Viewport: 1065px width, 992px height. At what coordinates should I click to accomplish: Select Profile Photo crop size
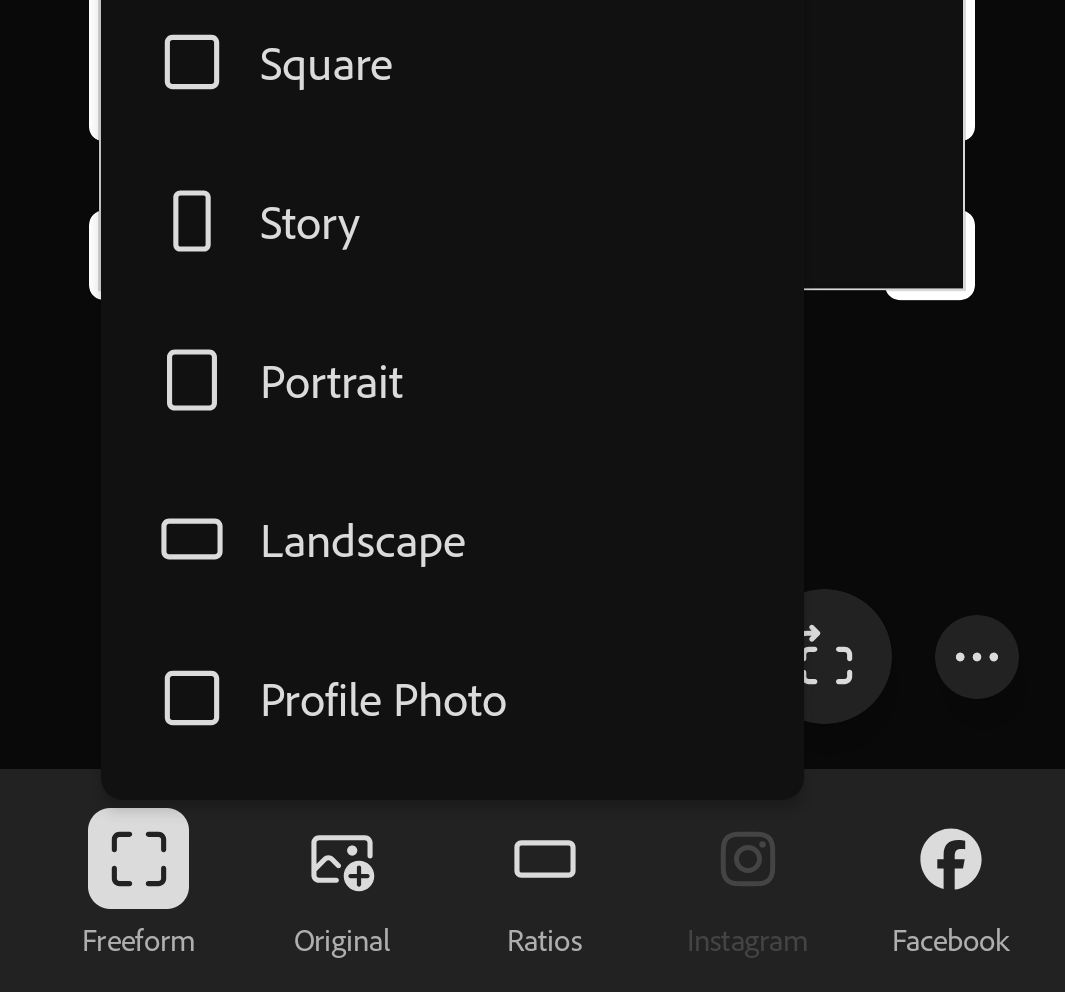click(x=382, y=700)
